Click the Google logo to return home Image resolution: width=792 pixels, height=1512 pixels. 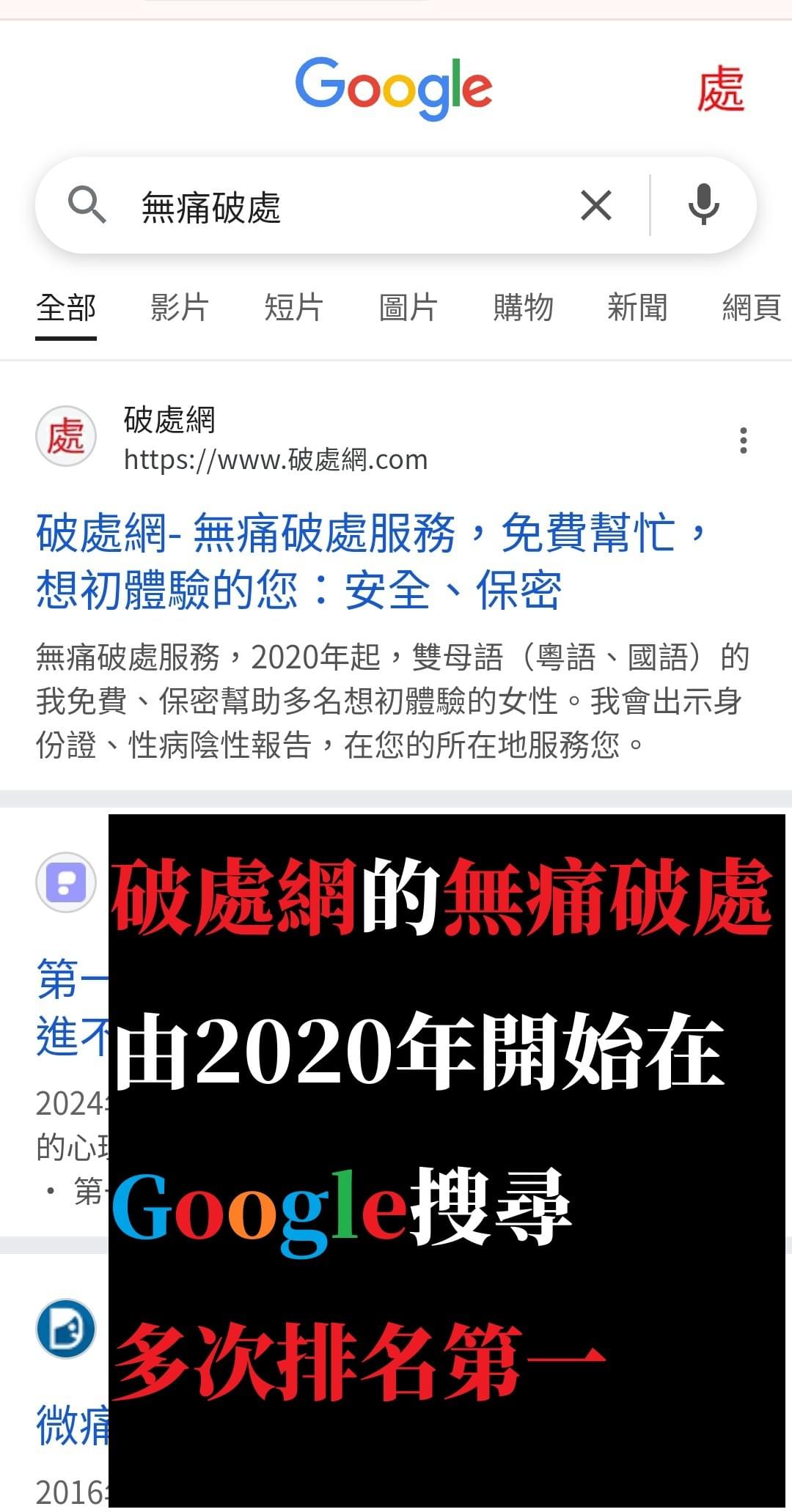(x=395, y=86)
